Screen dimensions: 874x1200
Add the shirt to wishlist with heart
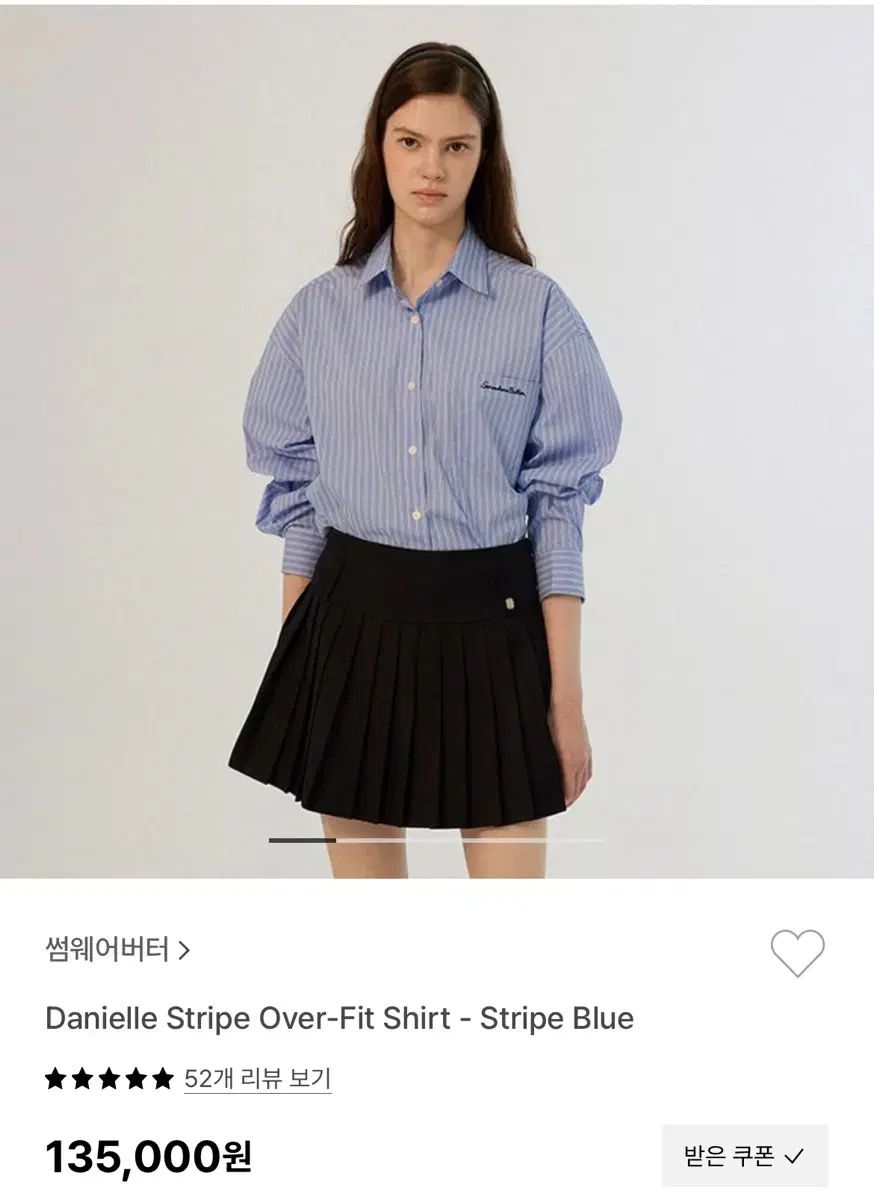(797, 953)
